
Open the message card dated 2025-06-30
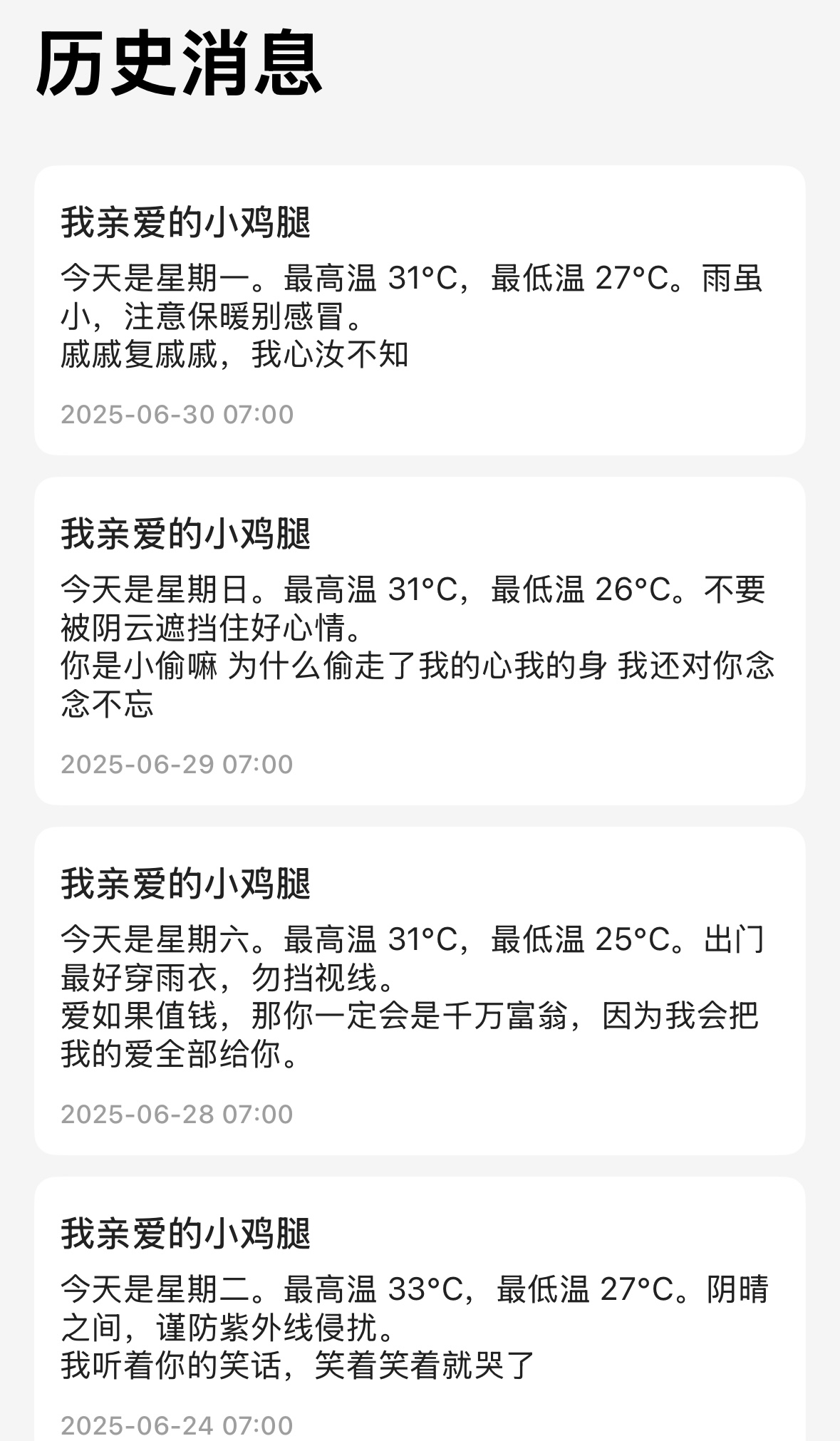(420, 311)
